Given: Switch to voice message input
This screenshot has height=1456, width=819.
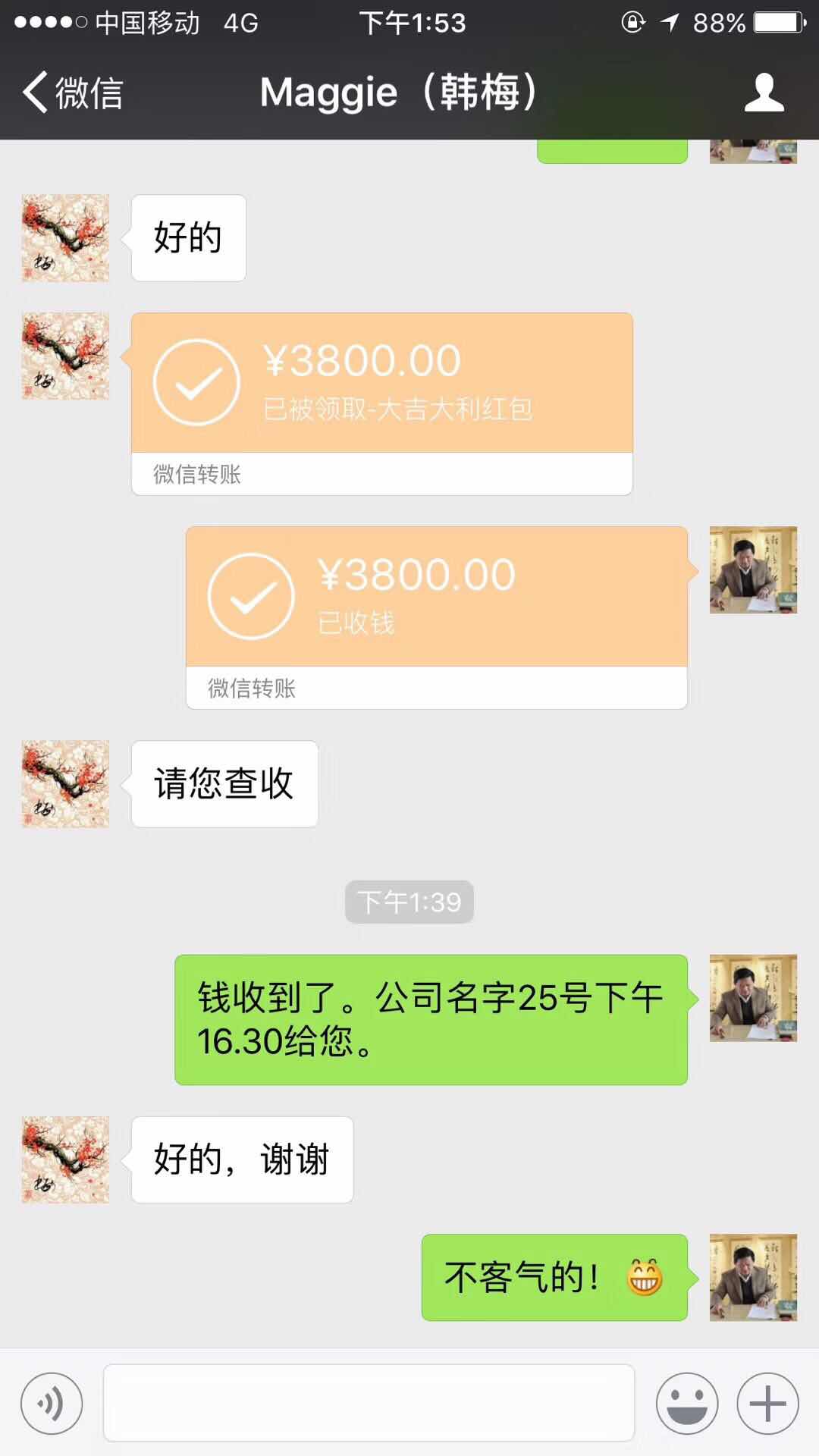Looking at the screenshot, I should click(52, 1404).
